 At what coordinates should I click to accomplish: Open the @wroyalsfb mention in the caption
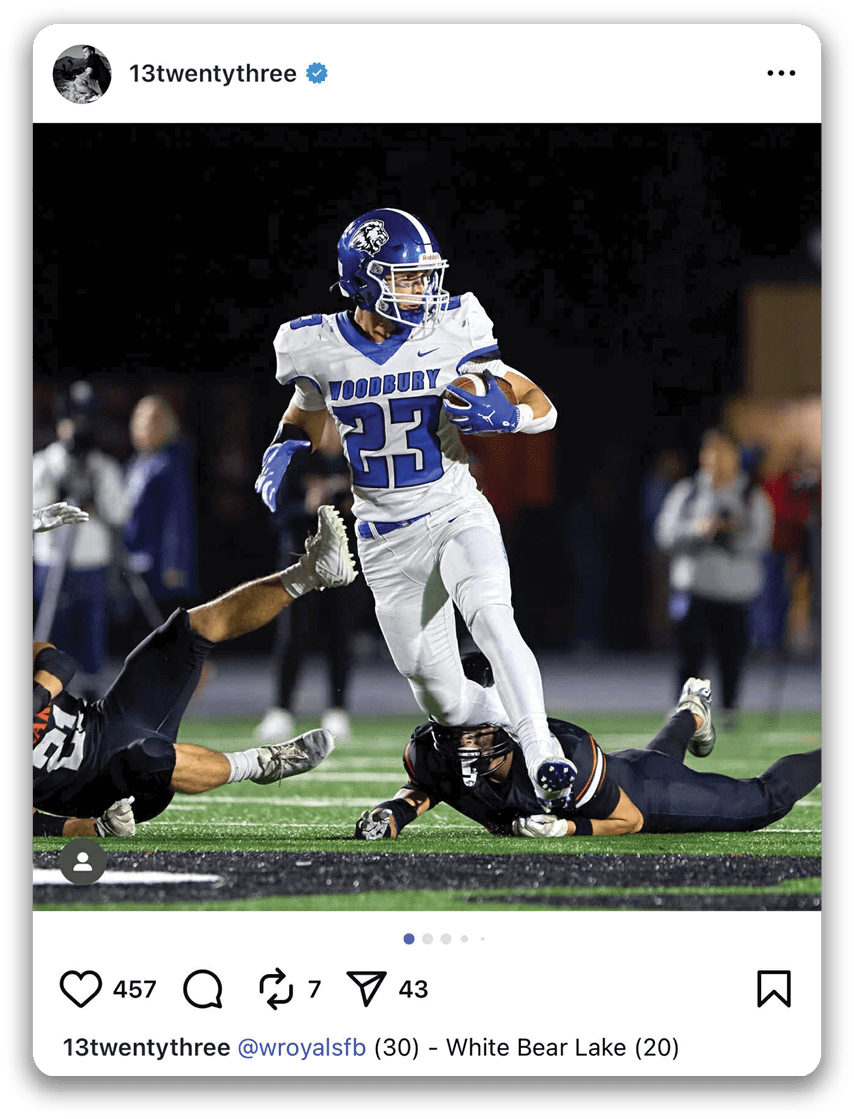click(x=301, y=1047)
